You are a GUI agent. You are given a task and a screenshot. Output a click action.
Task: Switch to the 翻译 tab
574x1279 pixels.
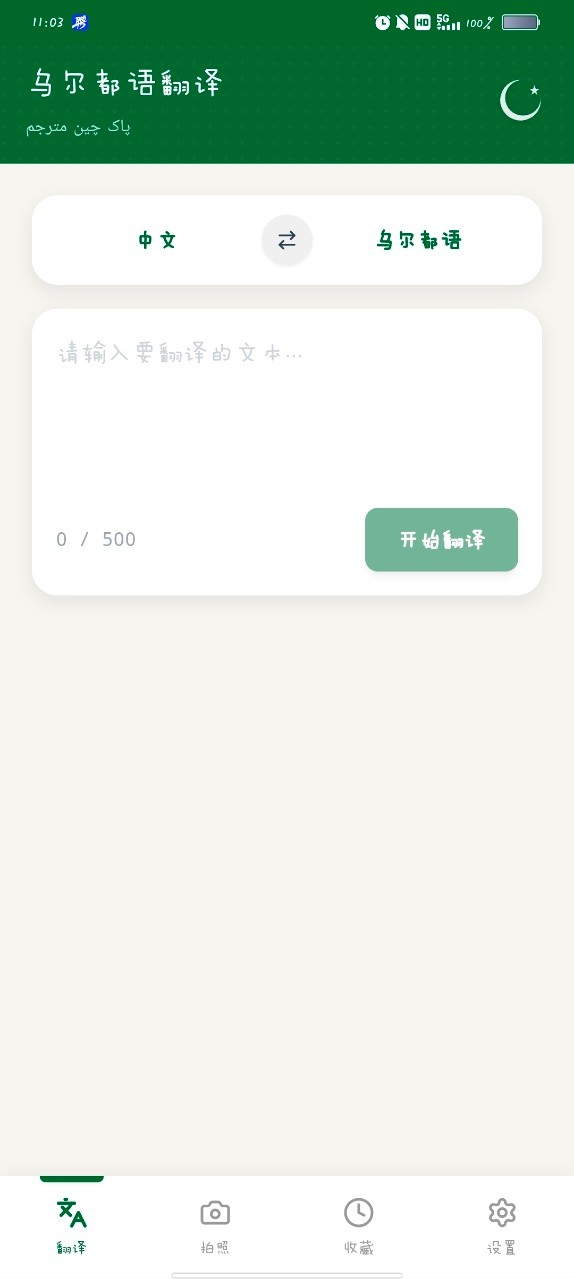72,1225
